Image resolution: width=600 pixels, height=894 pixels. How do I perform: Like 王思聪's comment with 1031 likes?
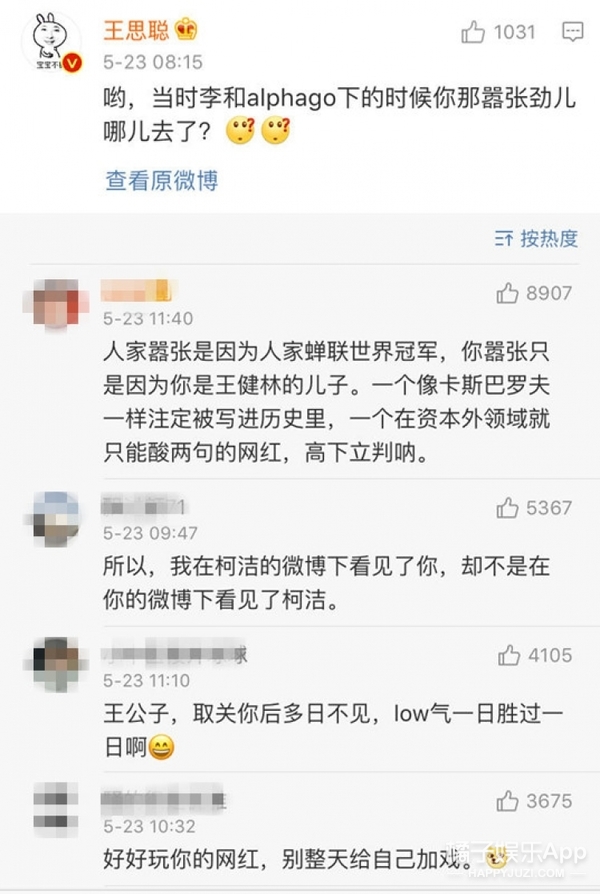click(x=474, y=33)
